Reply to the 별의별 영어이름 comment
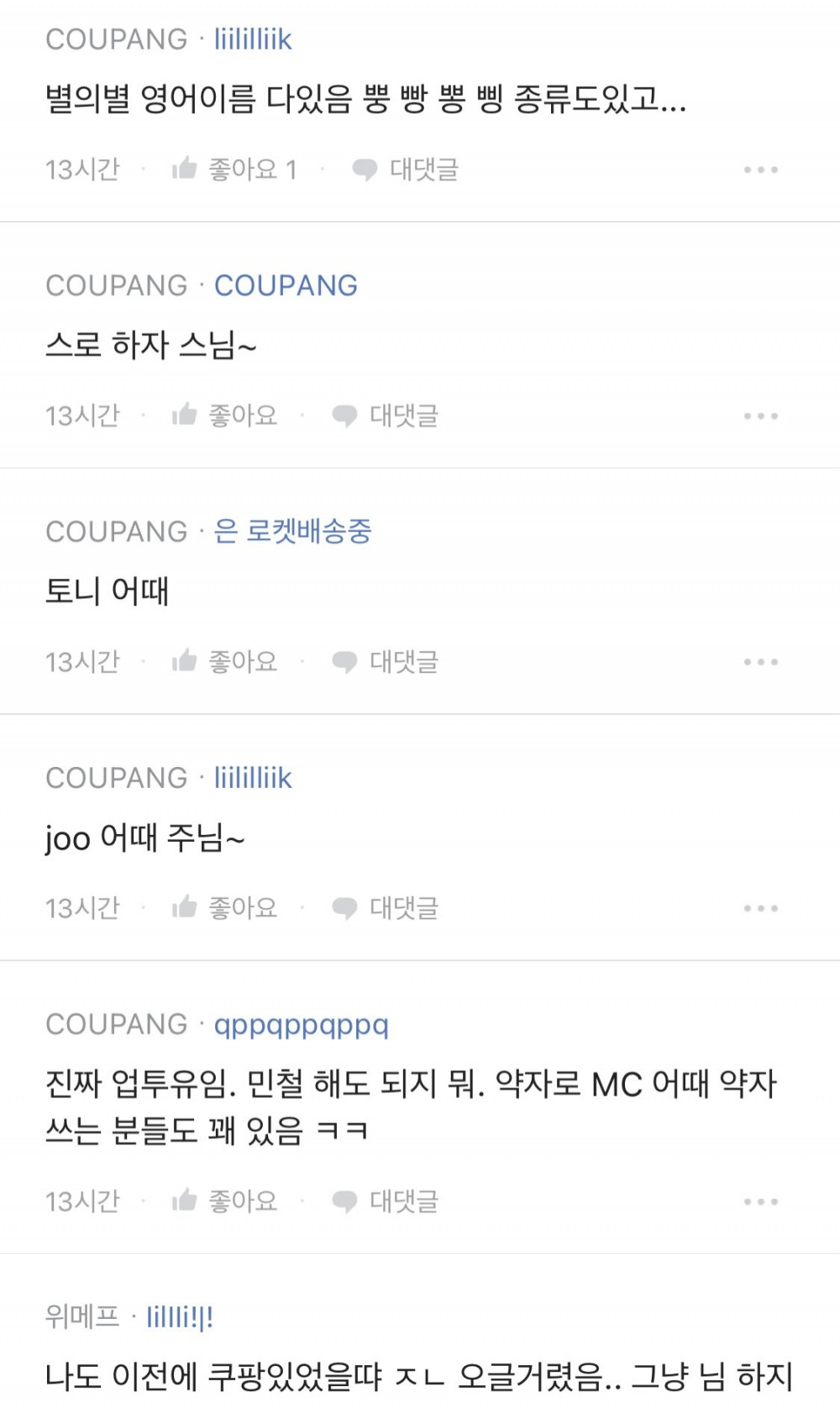Image resolution: width=840 pixels, height=1413 pixels. [x=406, y=170]
